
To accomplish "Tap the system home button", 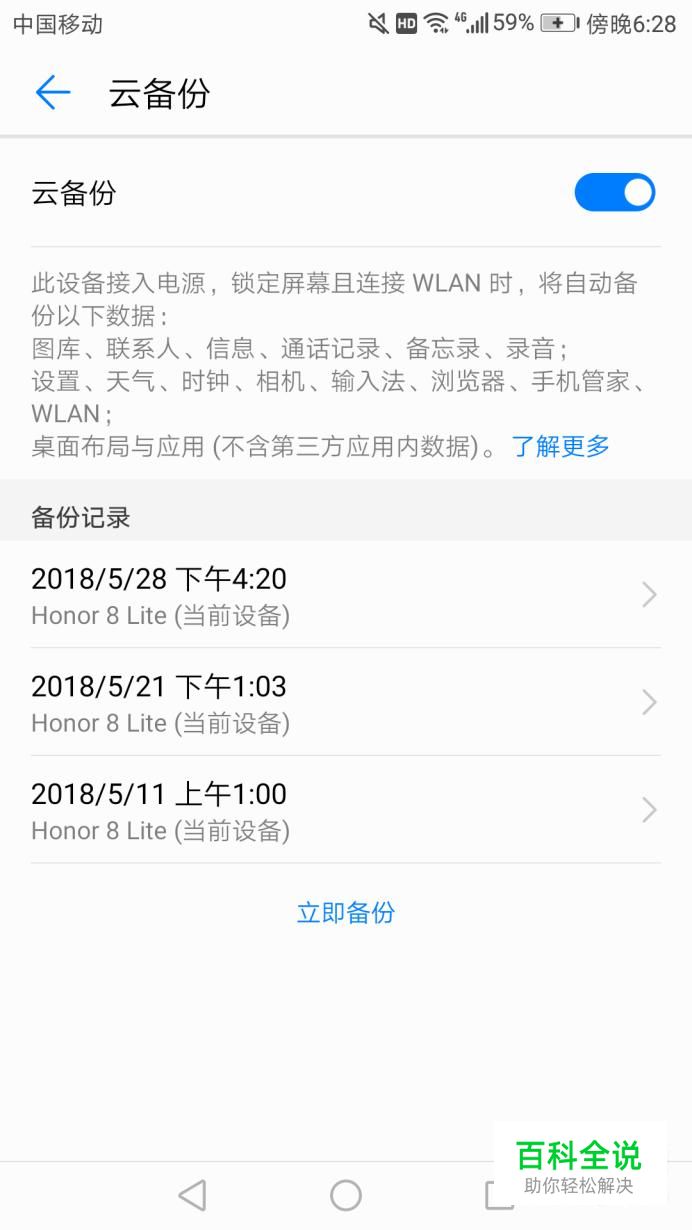I will (x=346, y=1195).
